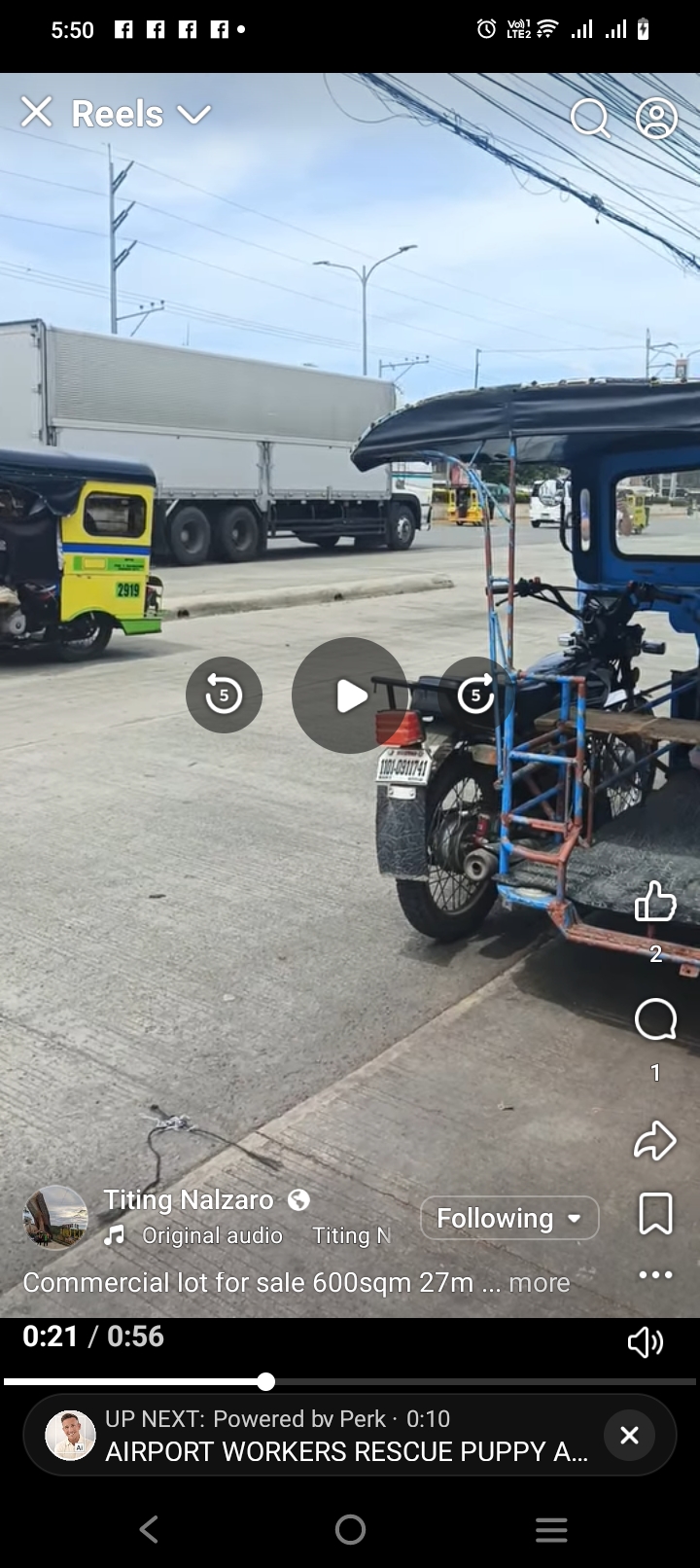Open the three-dot options menu

[655, 1274]
